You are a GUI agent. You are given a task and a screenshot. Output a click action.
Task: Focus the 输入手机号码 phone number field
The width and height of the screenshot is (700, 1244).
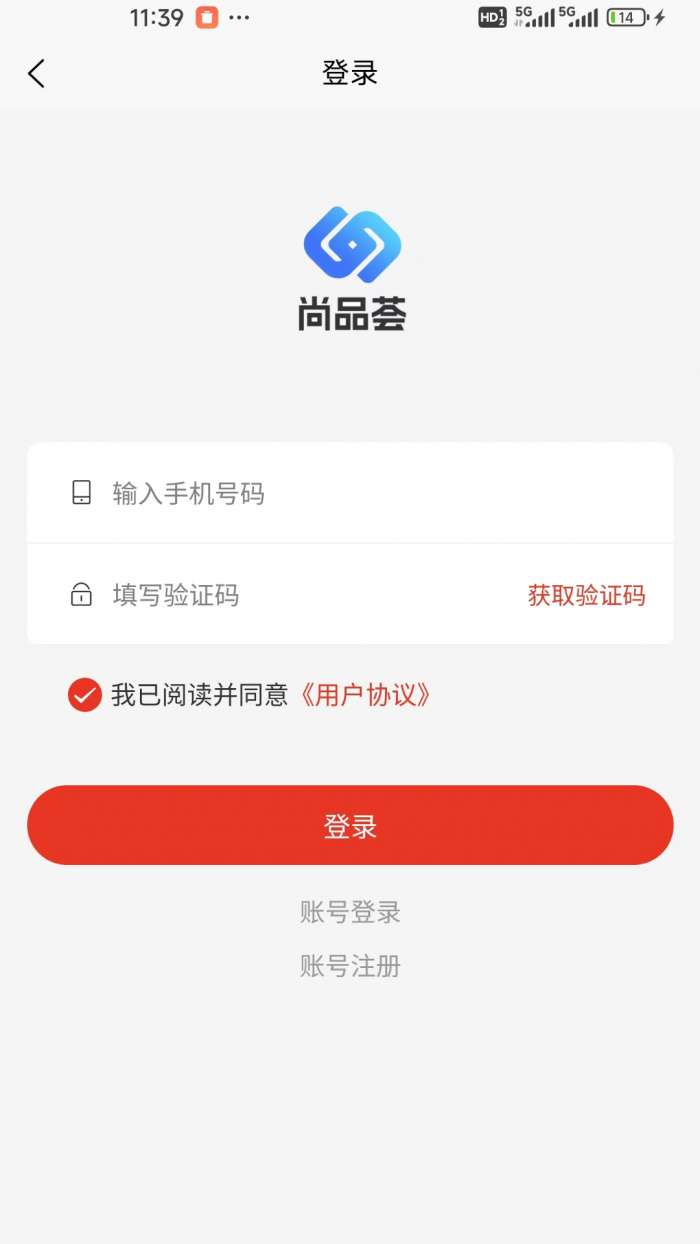(x=300, y=494)
